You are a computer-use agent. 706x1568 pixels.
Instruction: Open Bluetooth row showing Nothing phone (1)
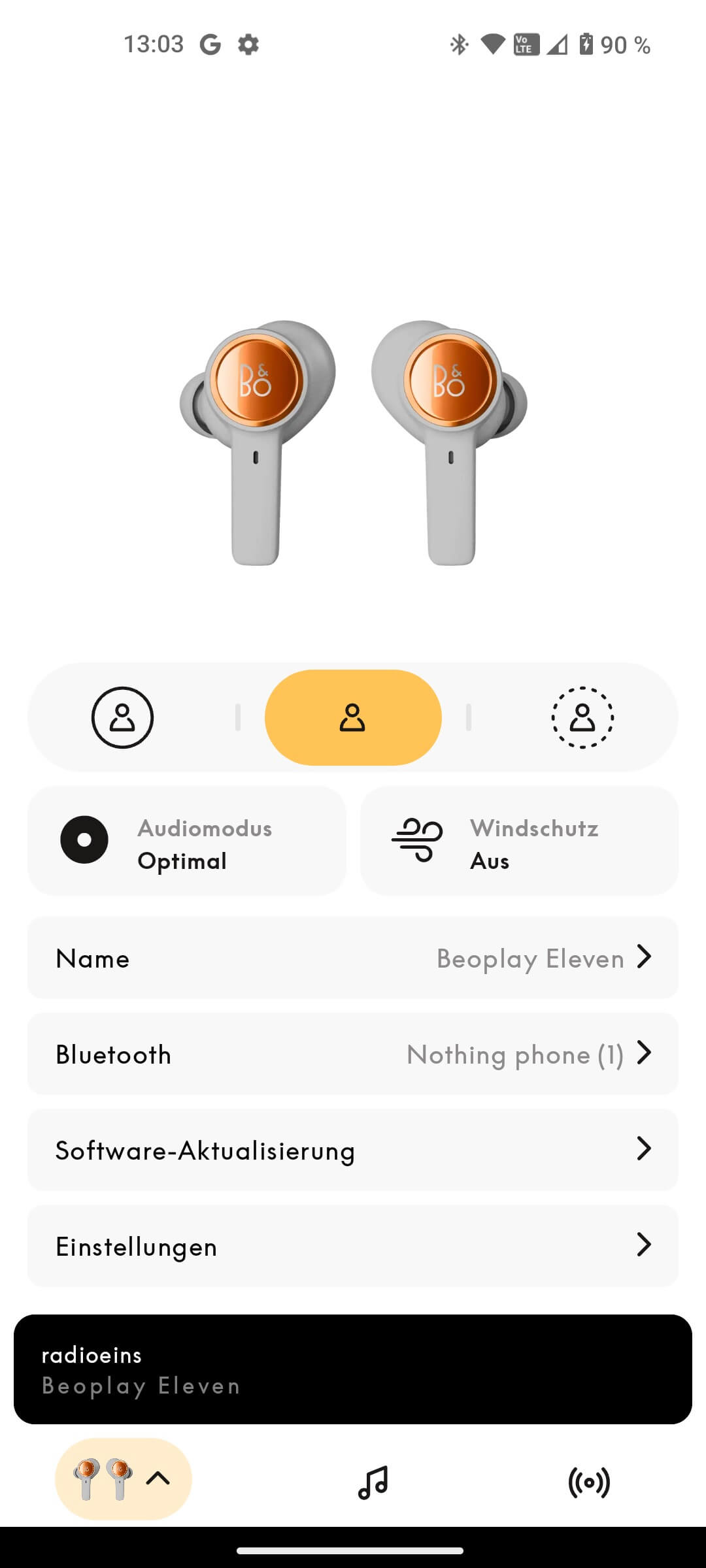coord(353,1054)
